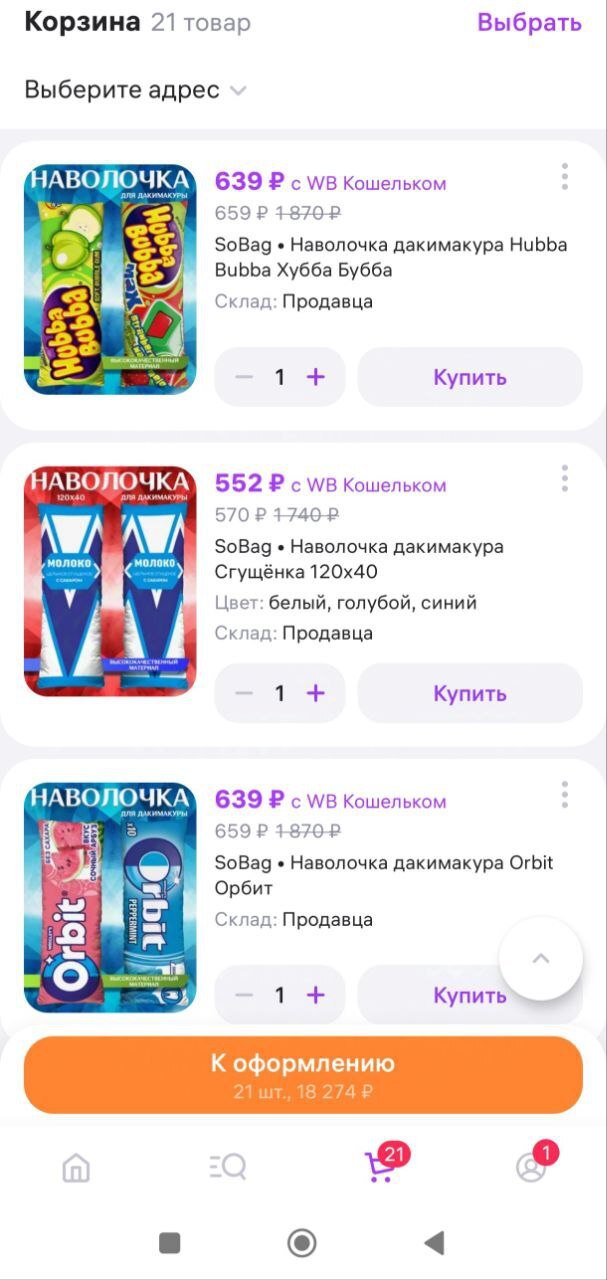Decrease quantity of Hubba Bubba pillowcase
Image resolution: width=607 pixels, height=1280 pixels.
point(244,377)
